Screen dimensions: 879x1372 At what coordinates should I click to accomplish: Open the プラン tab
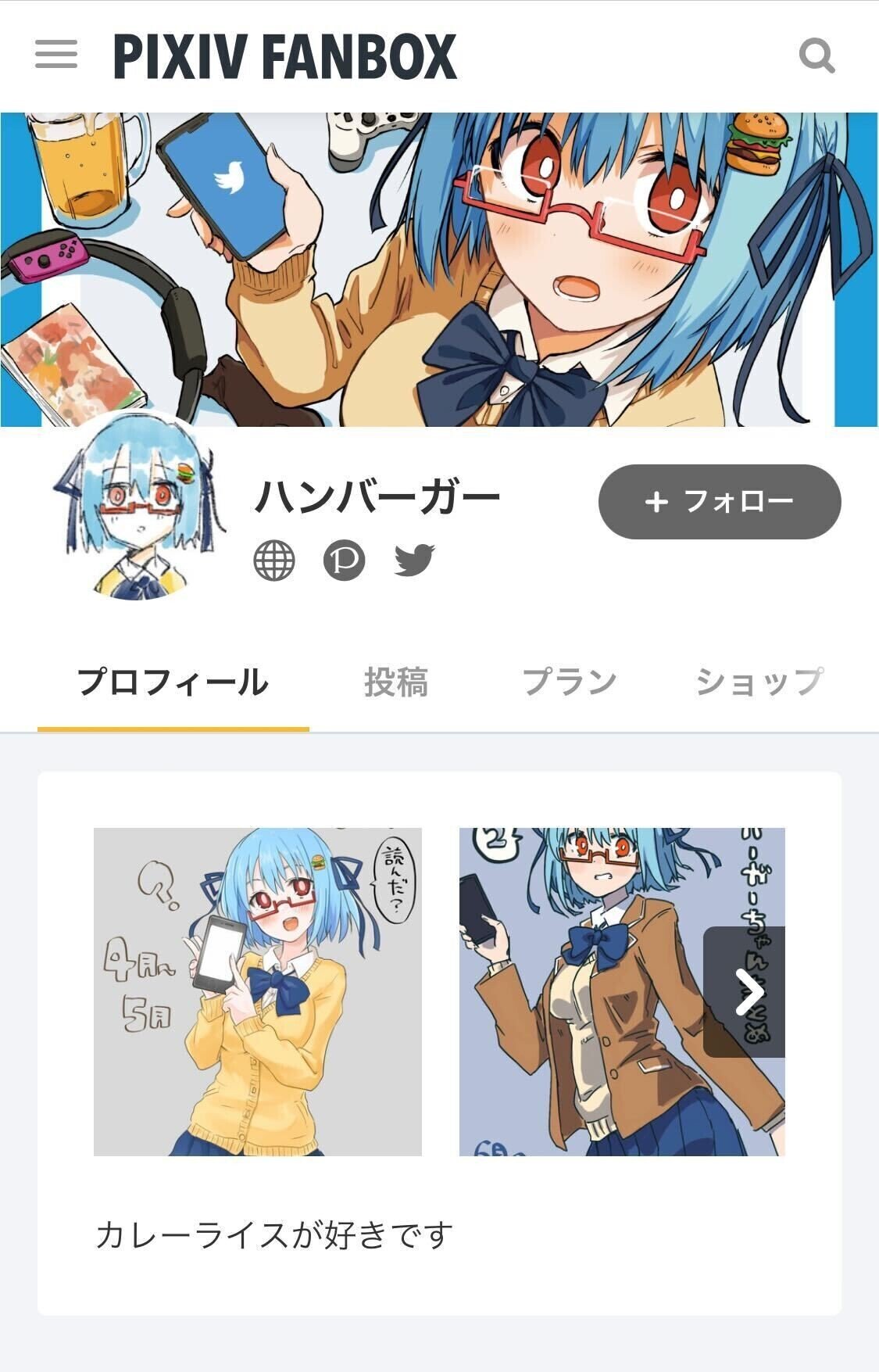coord(571,682)
